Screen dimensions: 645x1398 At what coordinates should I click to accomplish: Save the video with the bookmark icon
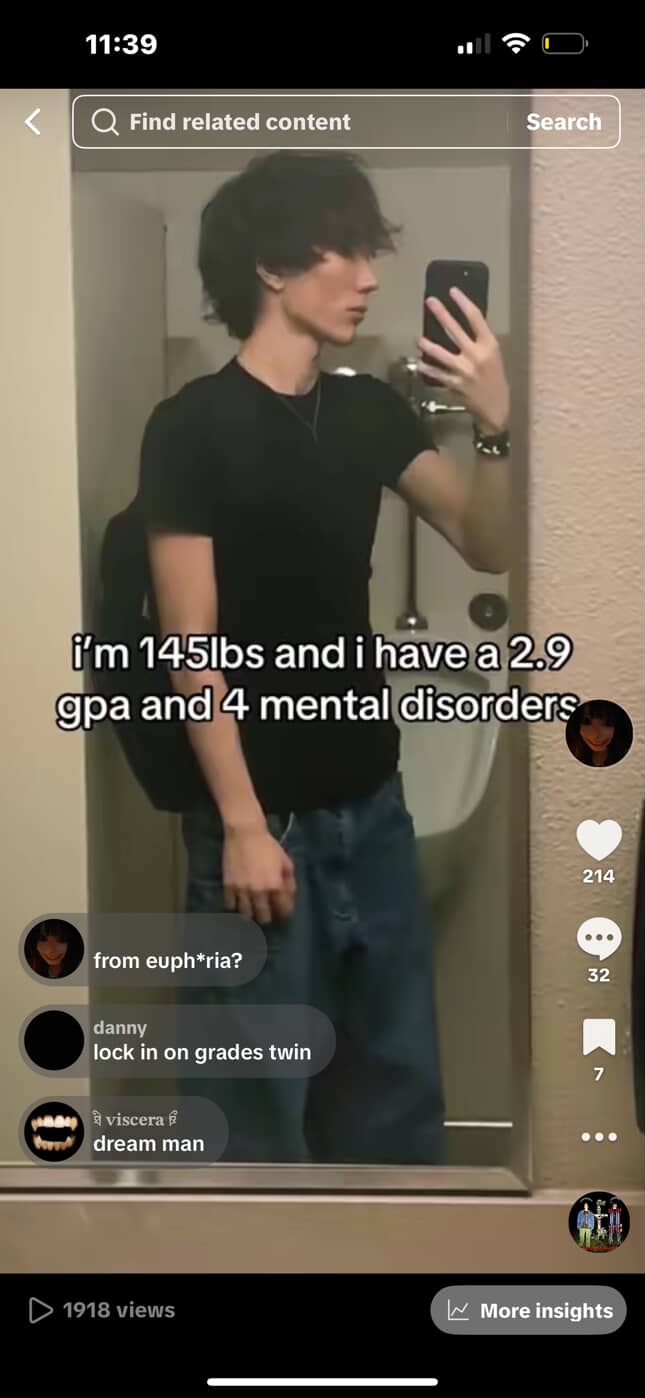(599, 1037)
